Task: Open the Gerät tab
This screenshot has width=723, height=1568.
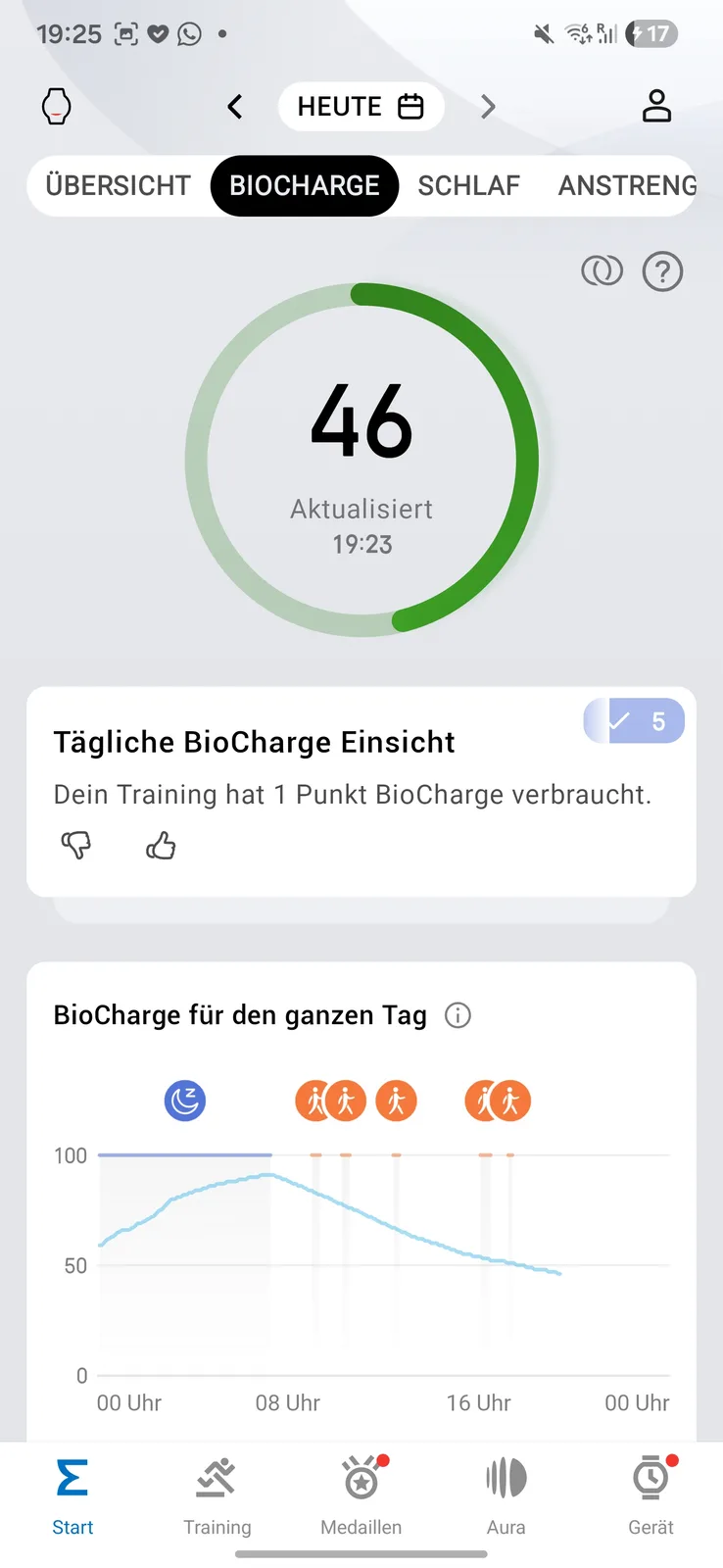Action: [651, 1496]
